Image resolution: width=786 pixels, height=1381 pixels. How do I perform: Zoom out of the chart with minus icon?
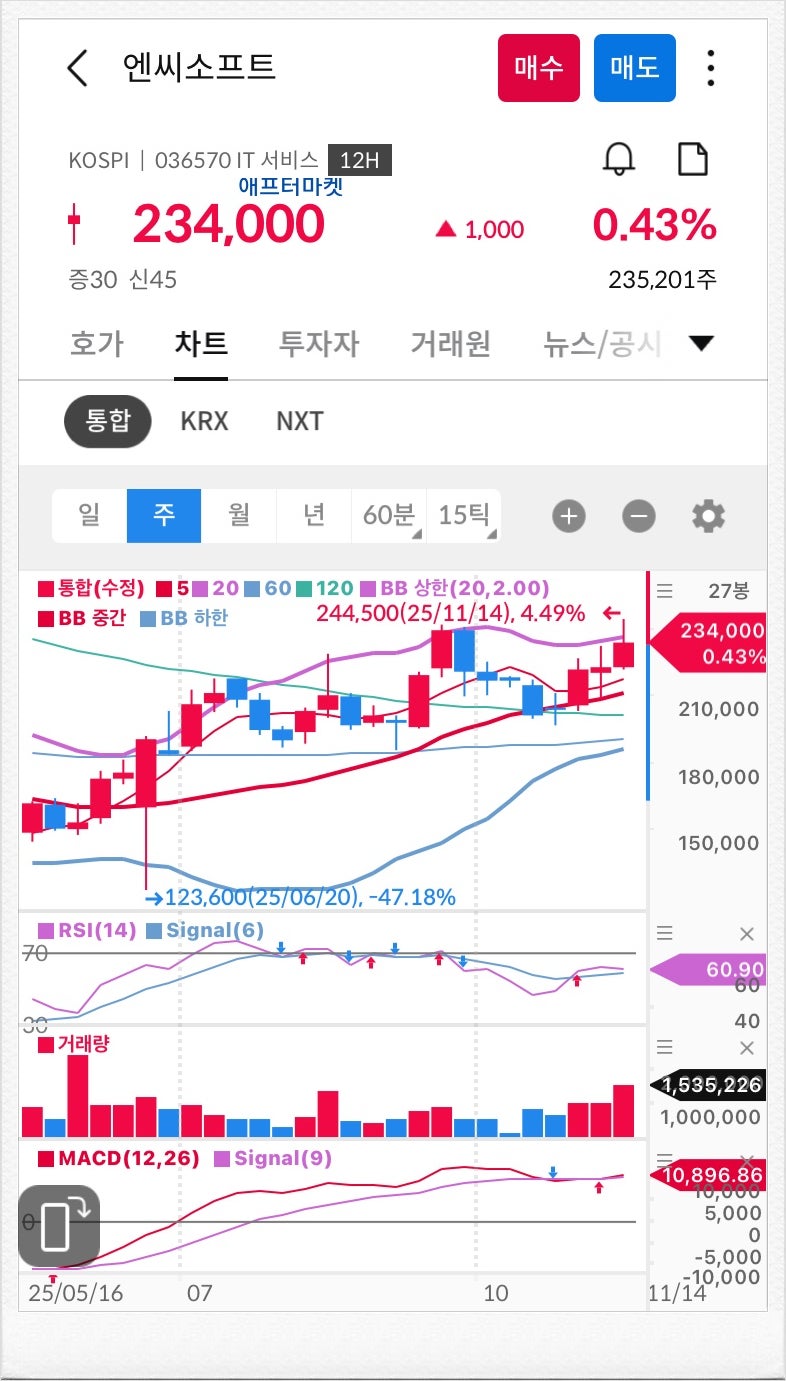(x=638, y=516)
